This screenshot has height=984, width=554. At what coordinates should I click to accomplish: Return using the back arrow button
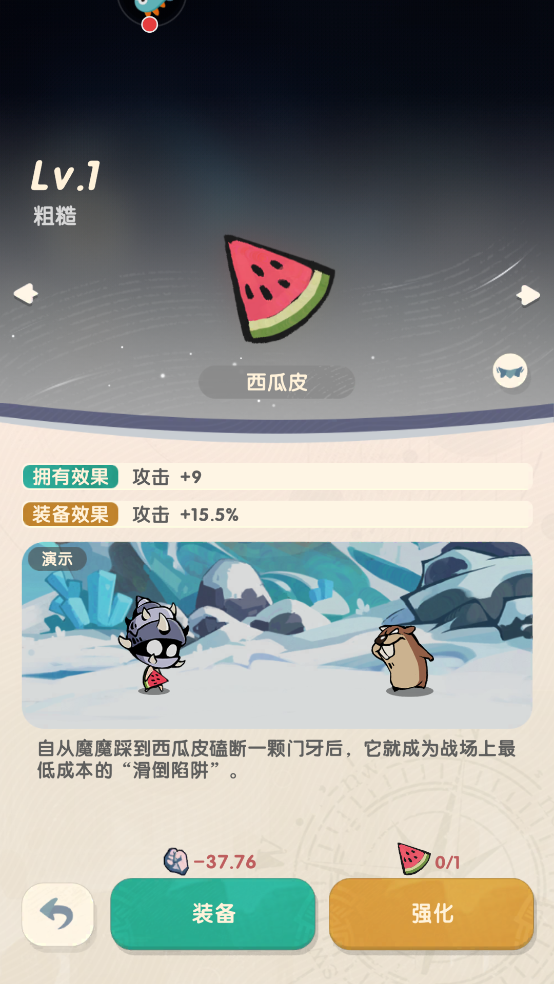click(58, 915)
